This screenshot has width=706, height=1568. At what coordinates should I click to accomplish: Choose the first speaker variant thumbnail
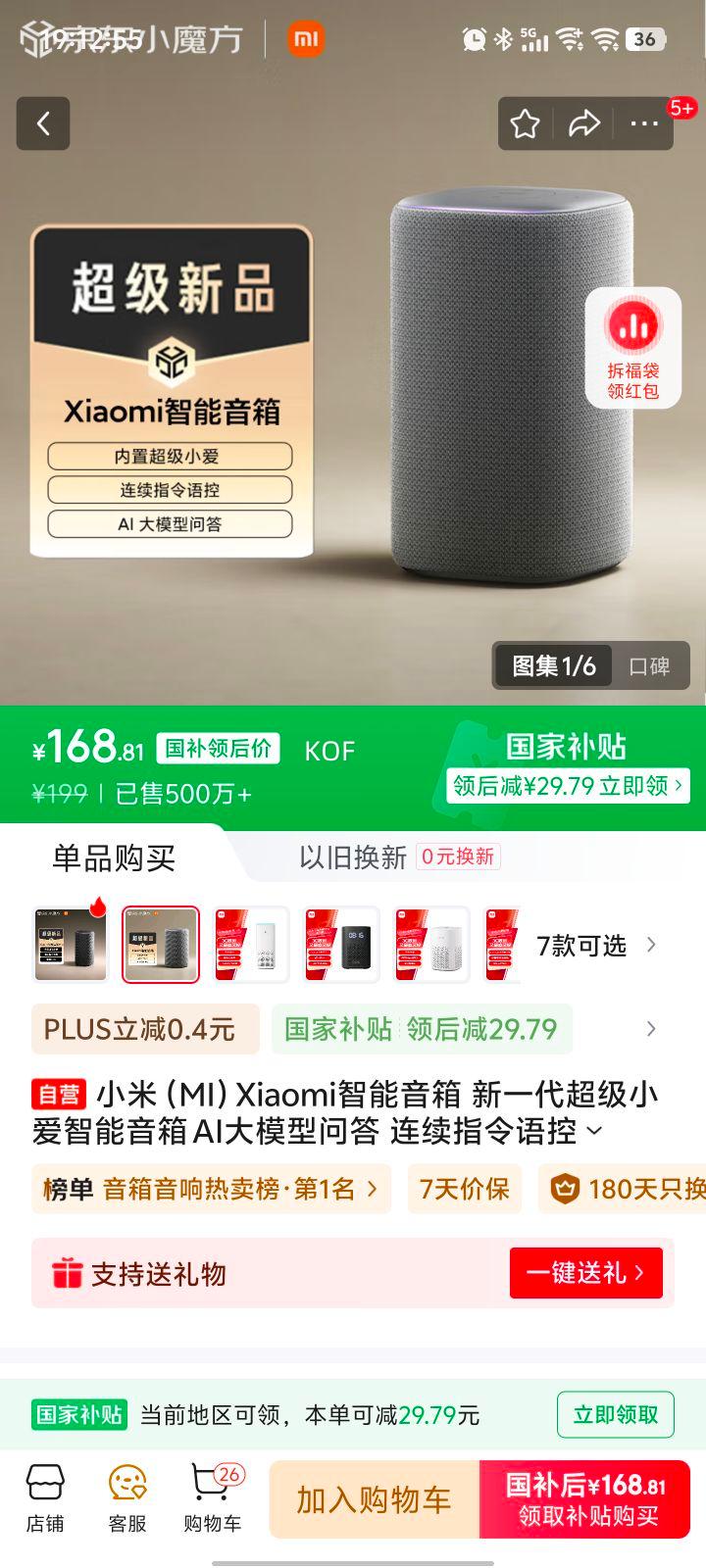71,945
